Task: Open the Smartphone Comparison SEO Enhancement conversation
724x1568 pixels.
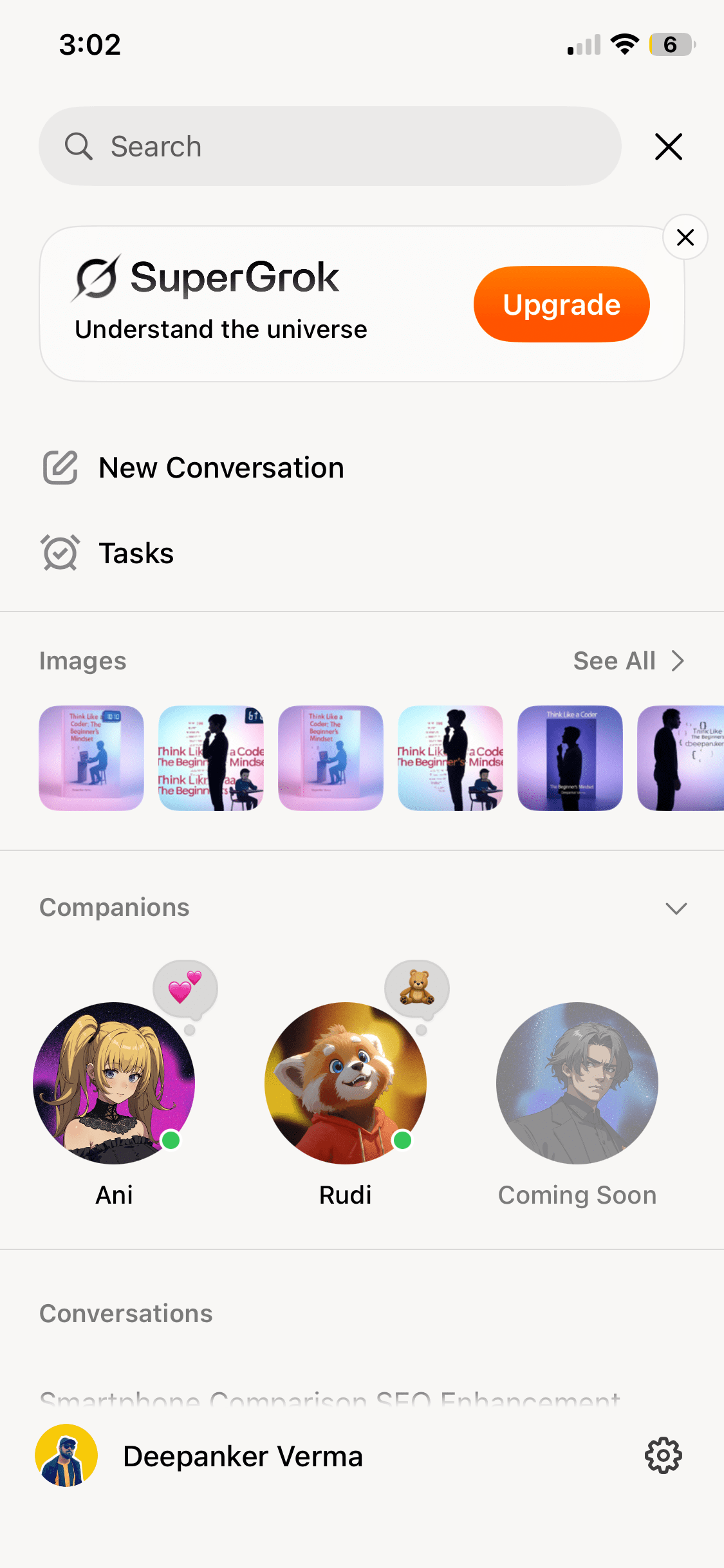Action: coord(330,1401)
